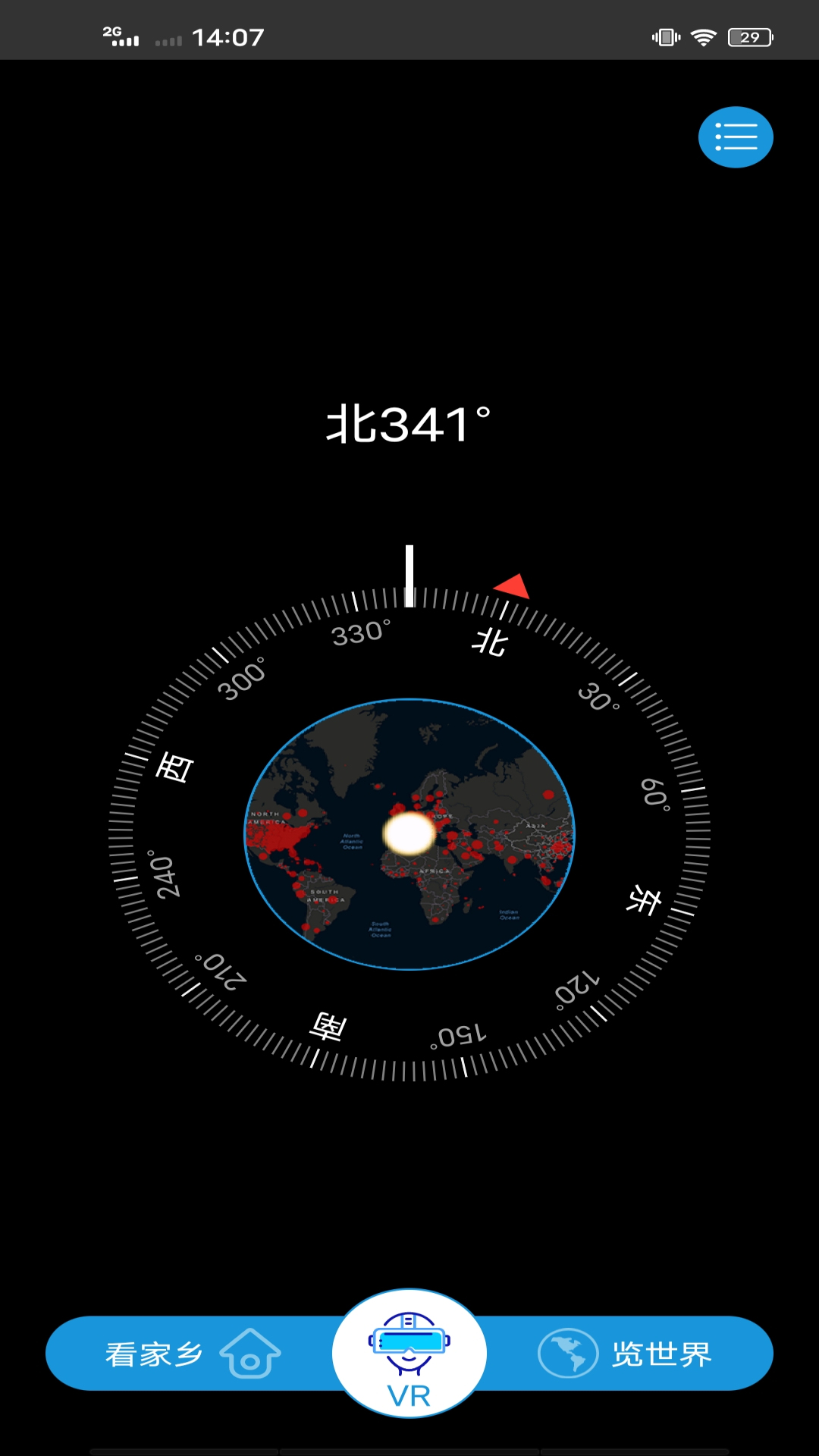Tap the 览世界 button
Viewport: 819px width, 1456px height.
[629, 1354]
